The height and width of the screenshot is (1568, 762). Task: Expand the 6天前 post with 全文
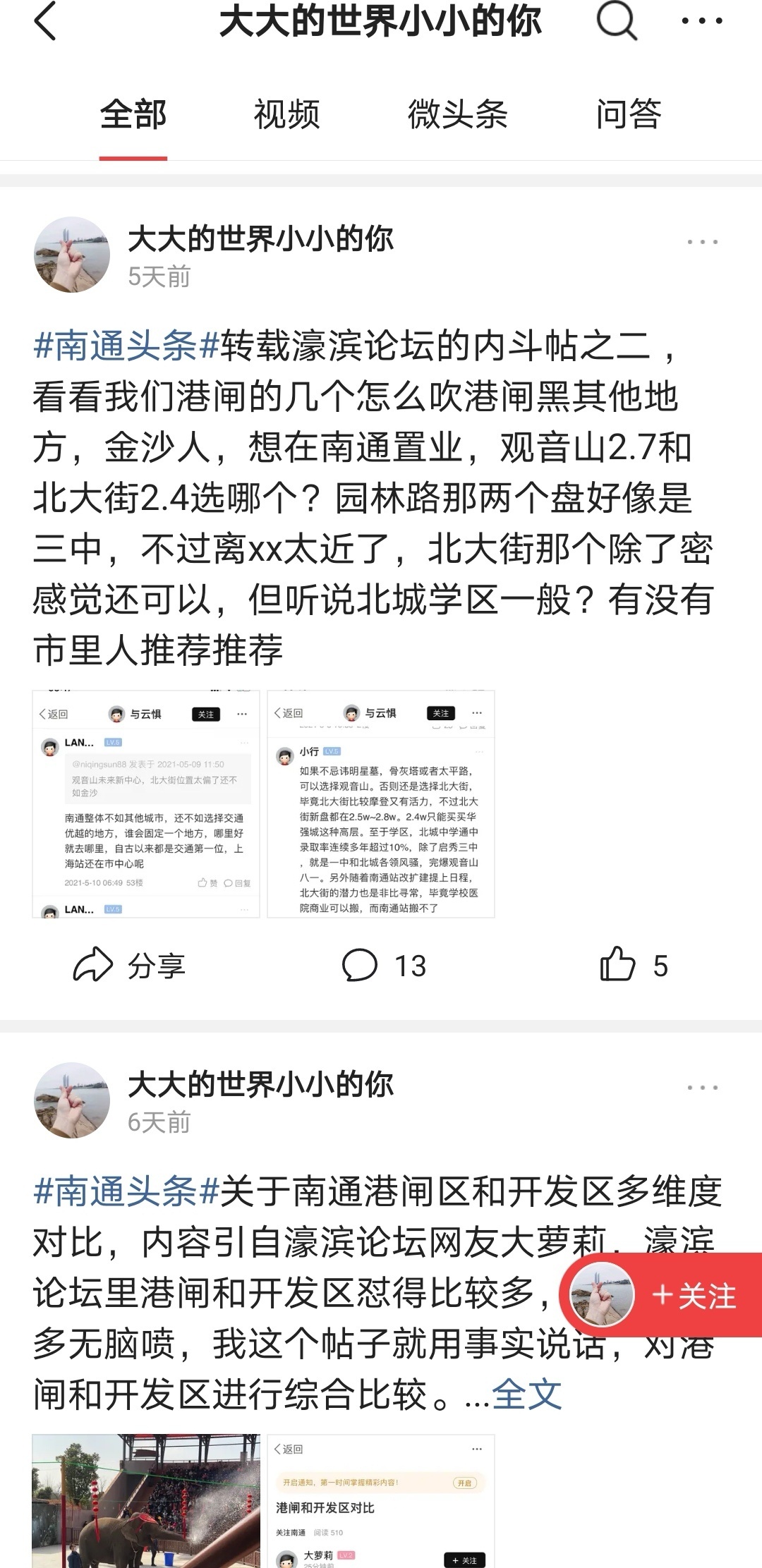[x=526, y=1394]
